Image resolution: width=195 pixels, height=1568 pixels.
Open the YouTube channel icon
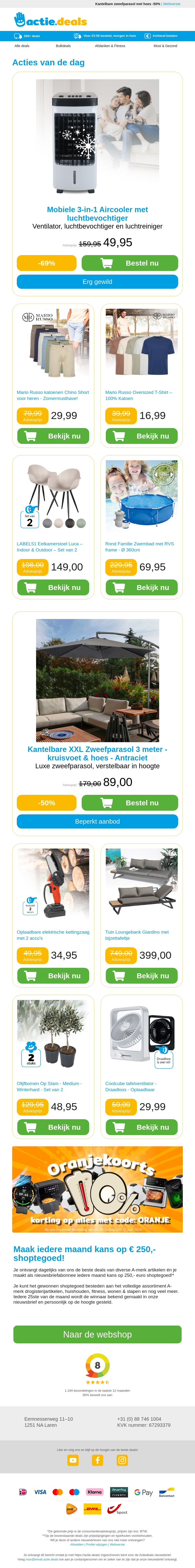(73, 1460)
